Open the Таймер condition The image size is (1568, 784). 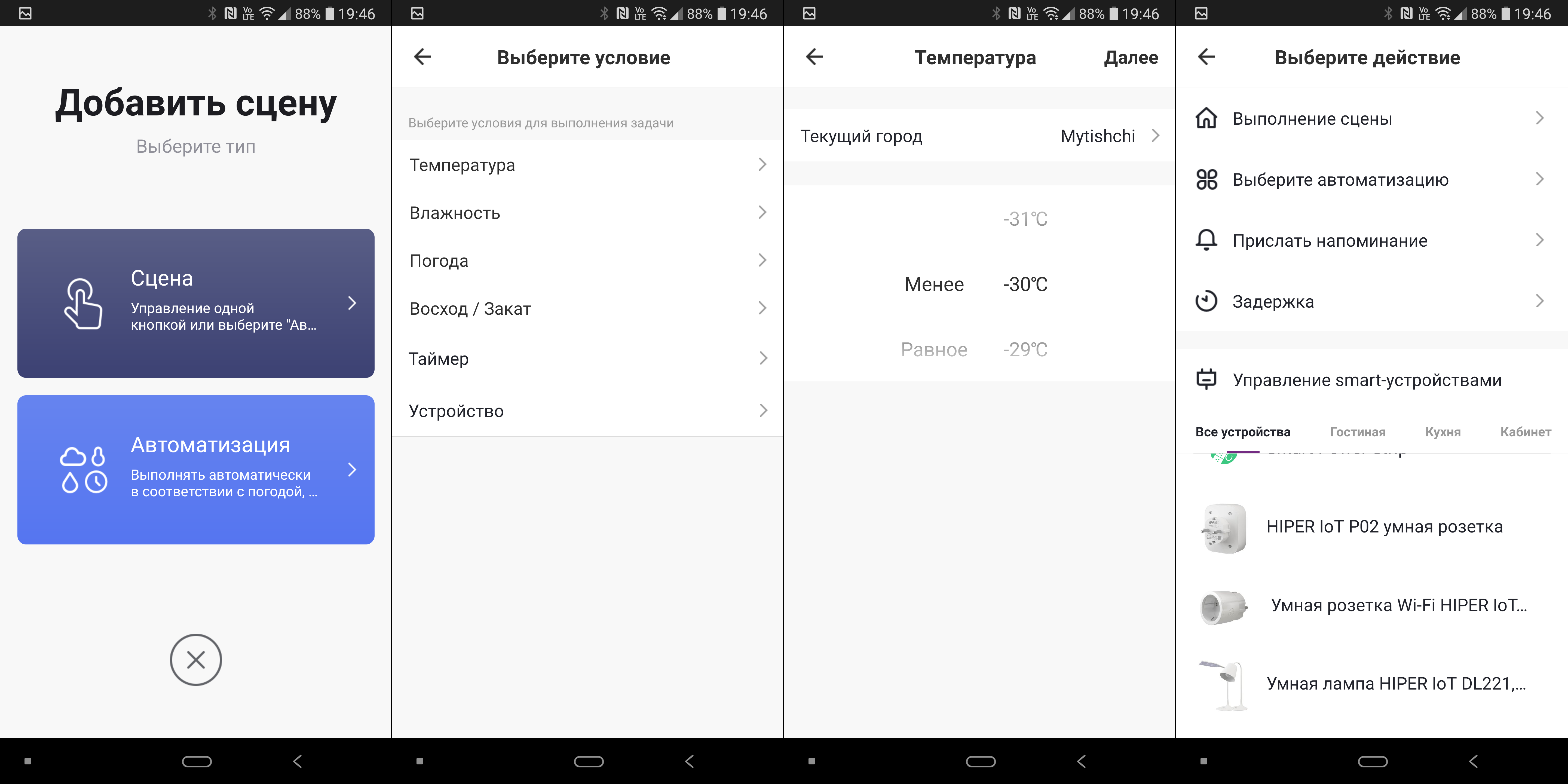pyautogui.click(x=587, y=359)
